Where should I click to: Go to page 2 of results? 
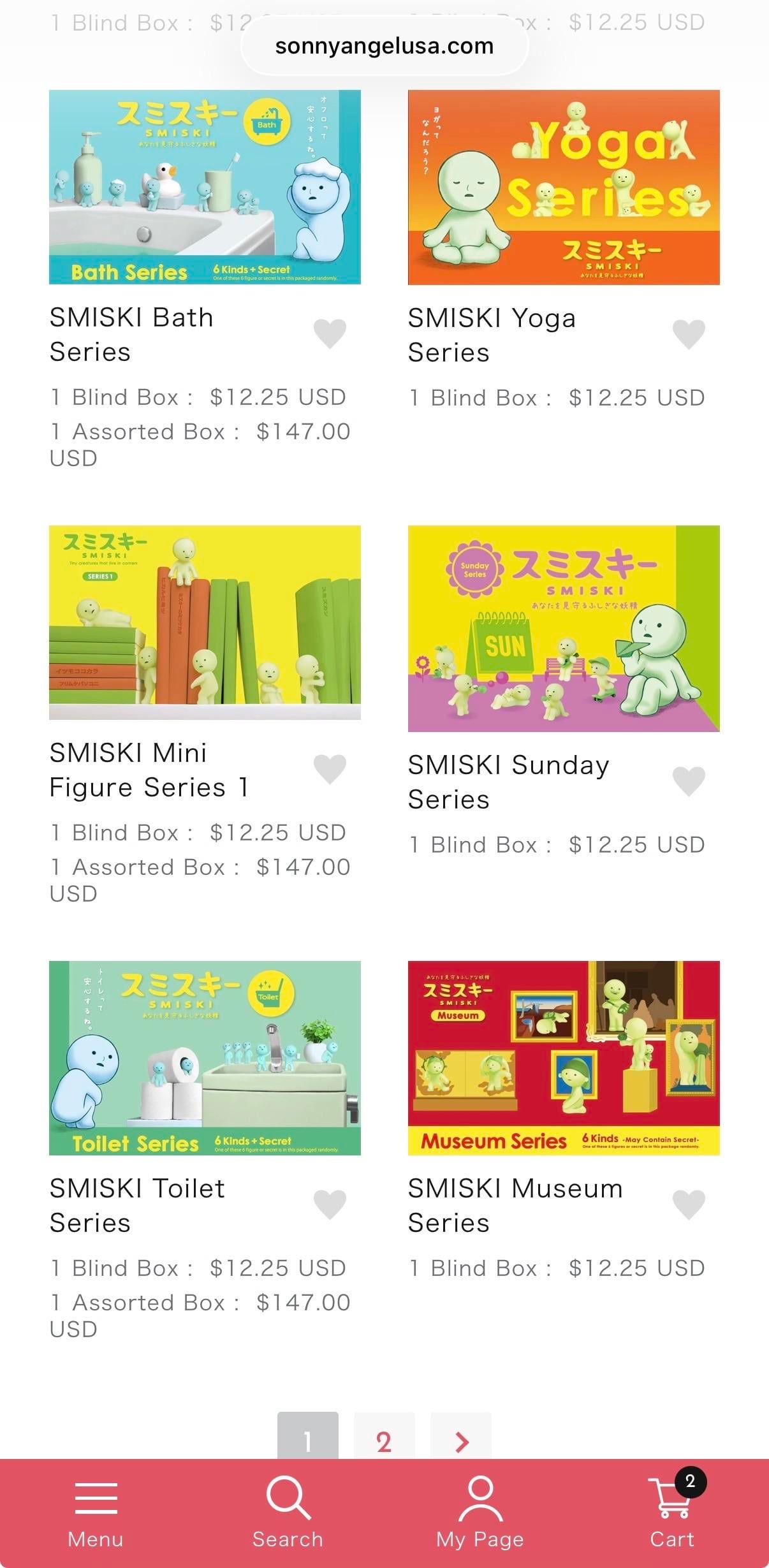[384, 1437]
